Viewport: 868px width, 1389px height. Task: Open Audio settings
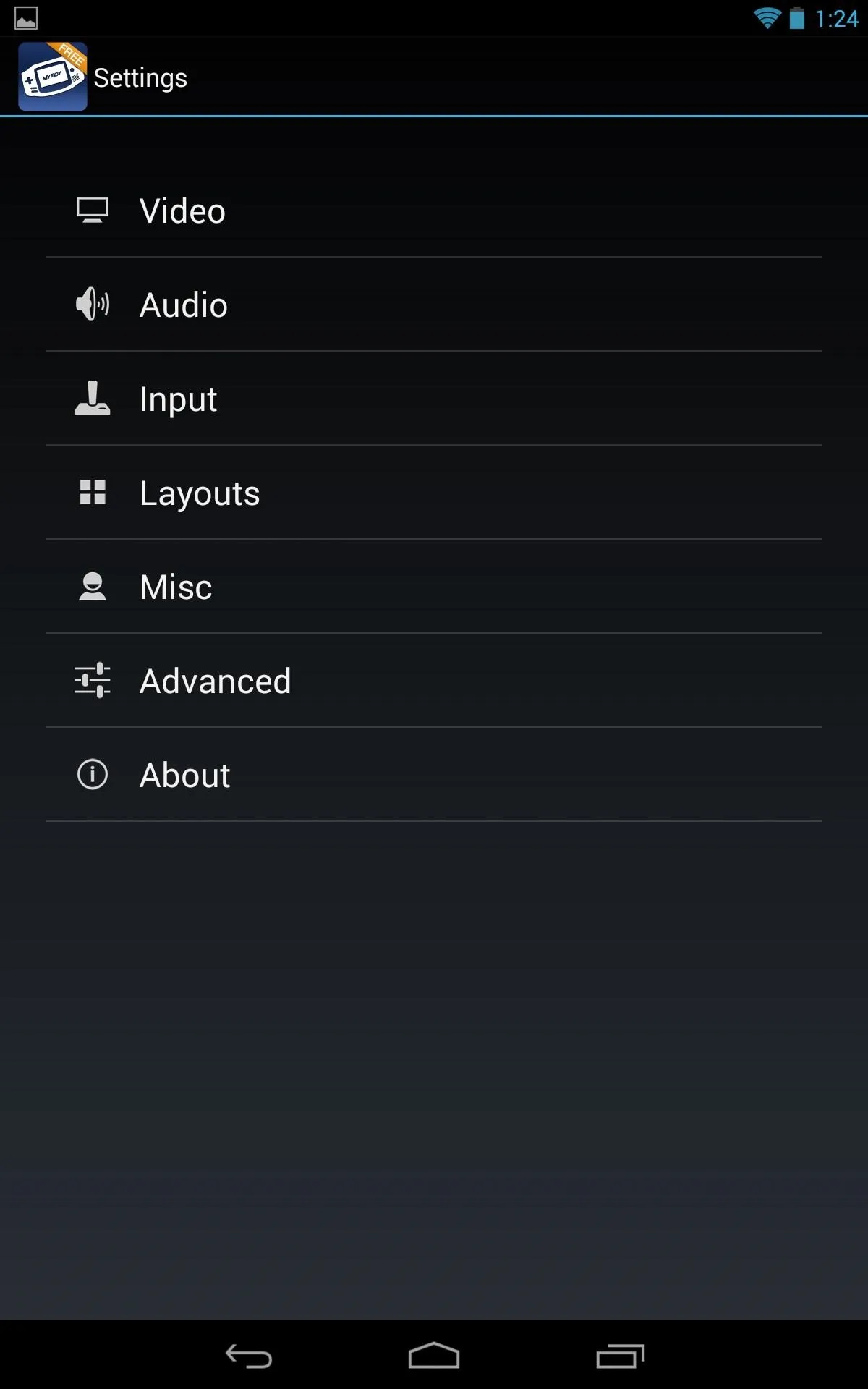[434, 305]
